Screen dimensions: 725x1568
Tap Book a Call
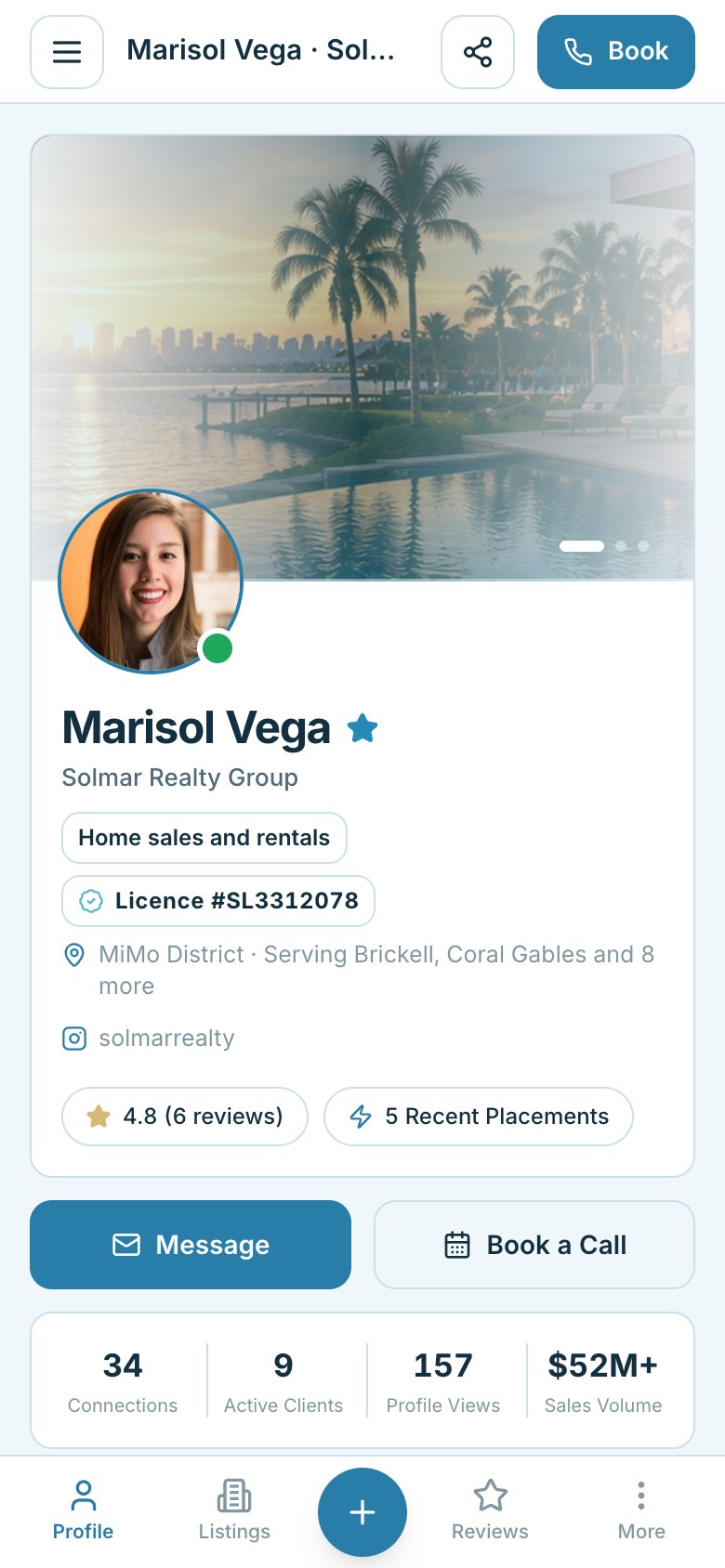(534, 1245)
